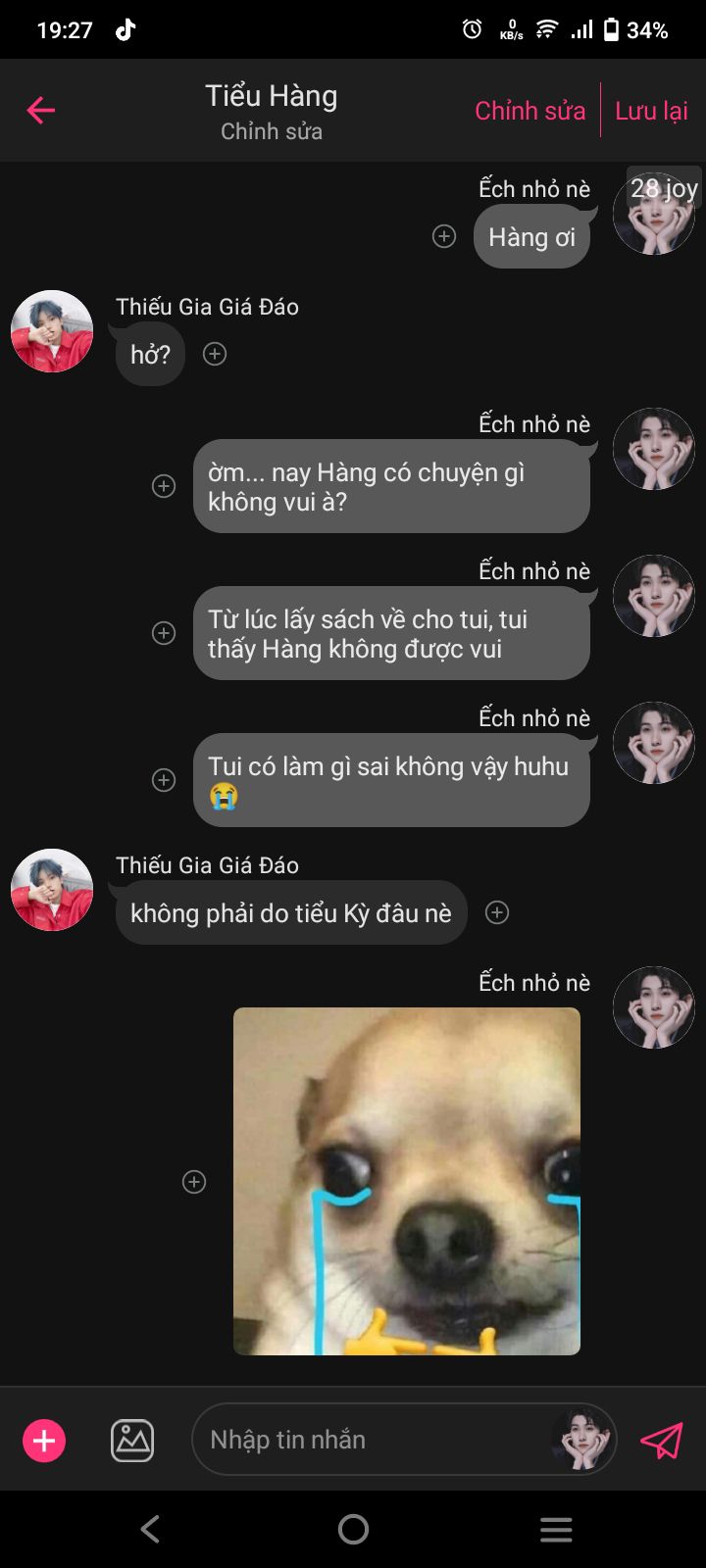
Task: Tap plus beside "không phải do tiểu Kỳ đâu nè"
Action: (497, 912)
